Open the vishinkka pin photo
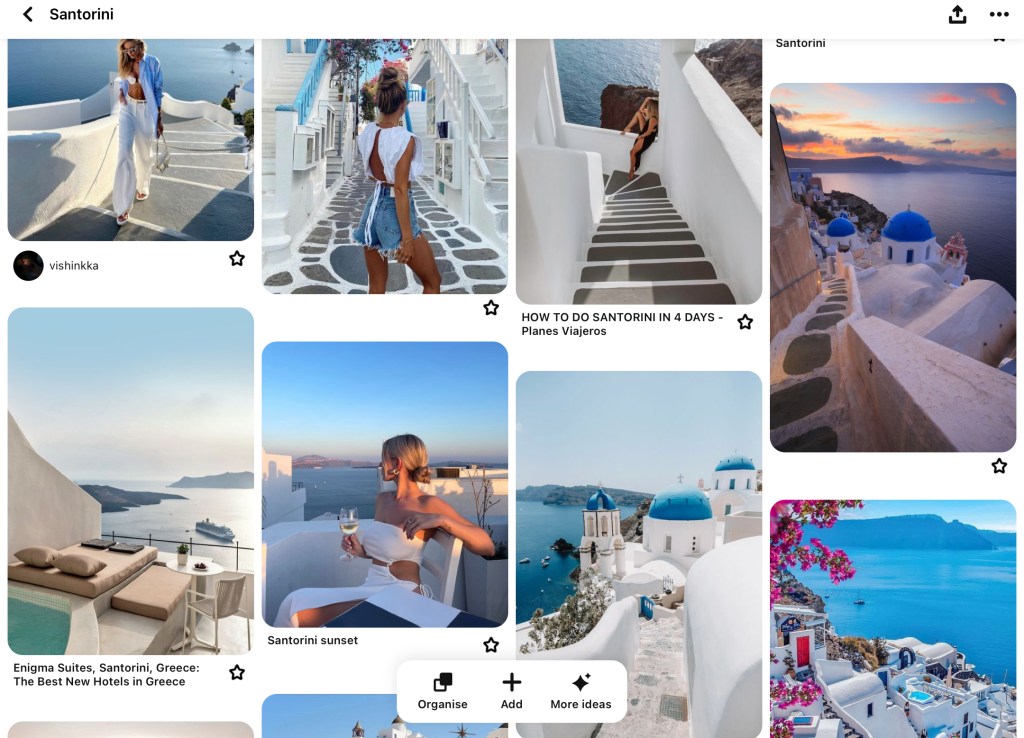Image resolution: width=1024 pixels, height=738 pixels. (130, 140)
